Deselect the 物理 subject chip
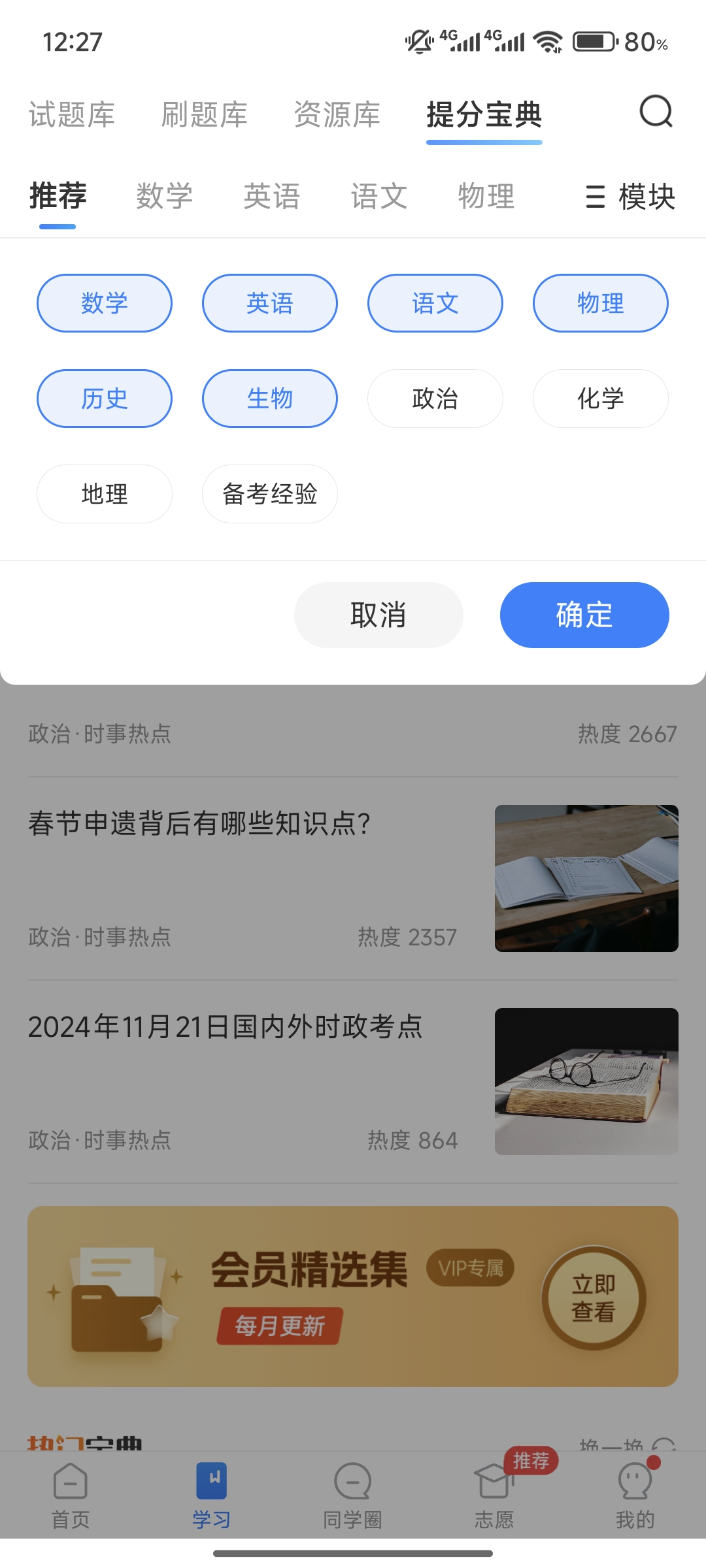 [x=601, y=303]
